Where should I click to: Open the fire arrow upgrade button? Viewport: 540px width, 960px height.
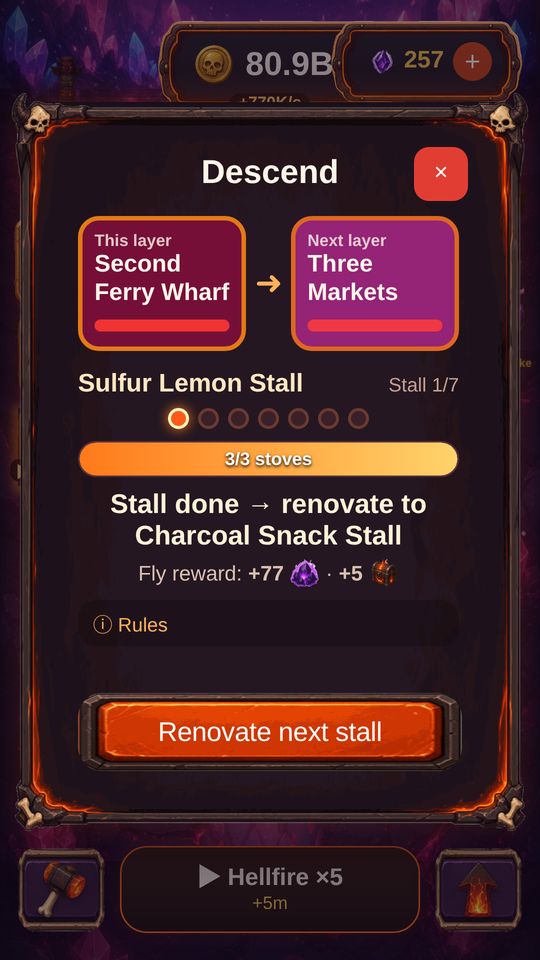(x=478, y=889)
